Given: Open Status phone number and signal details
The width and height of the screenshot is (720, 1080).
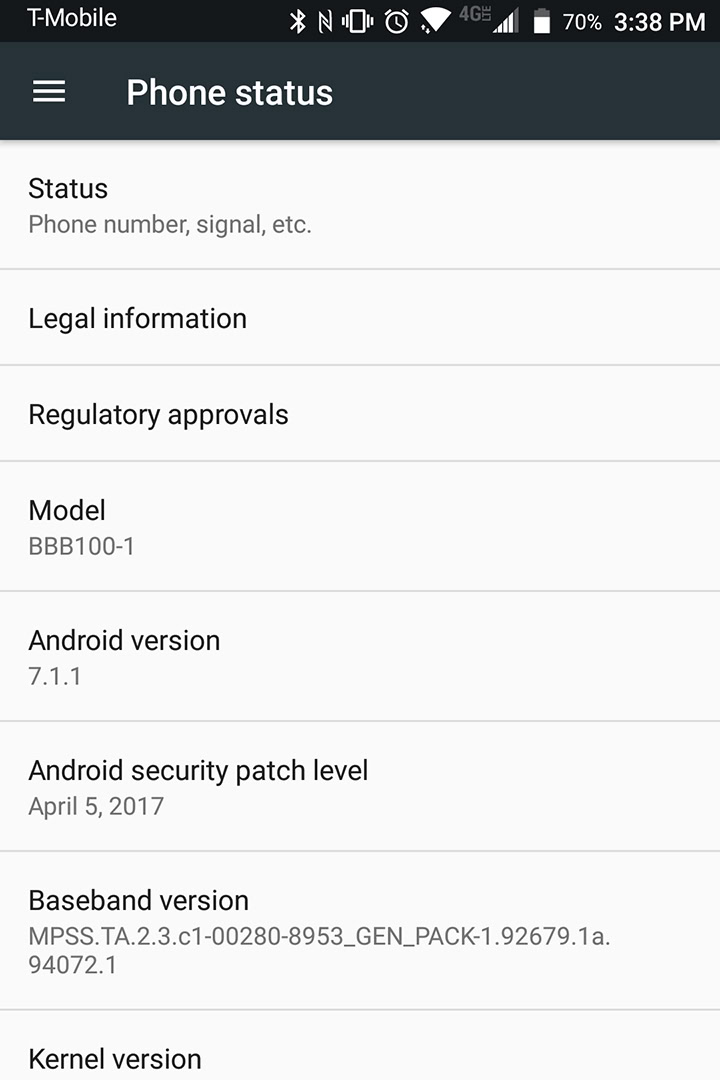Looking at the screenshot, I should 360,205.
